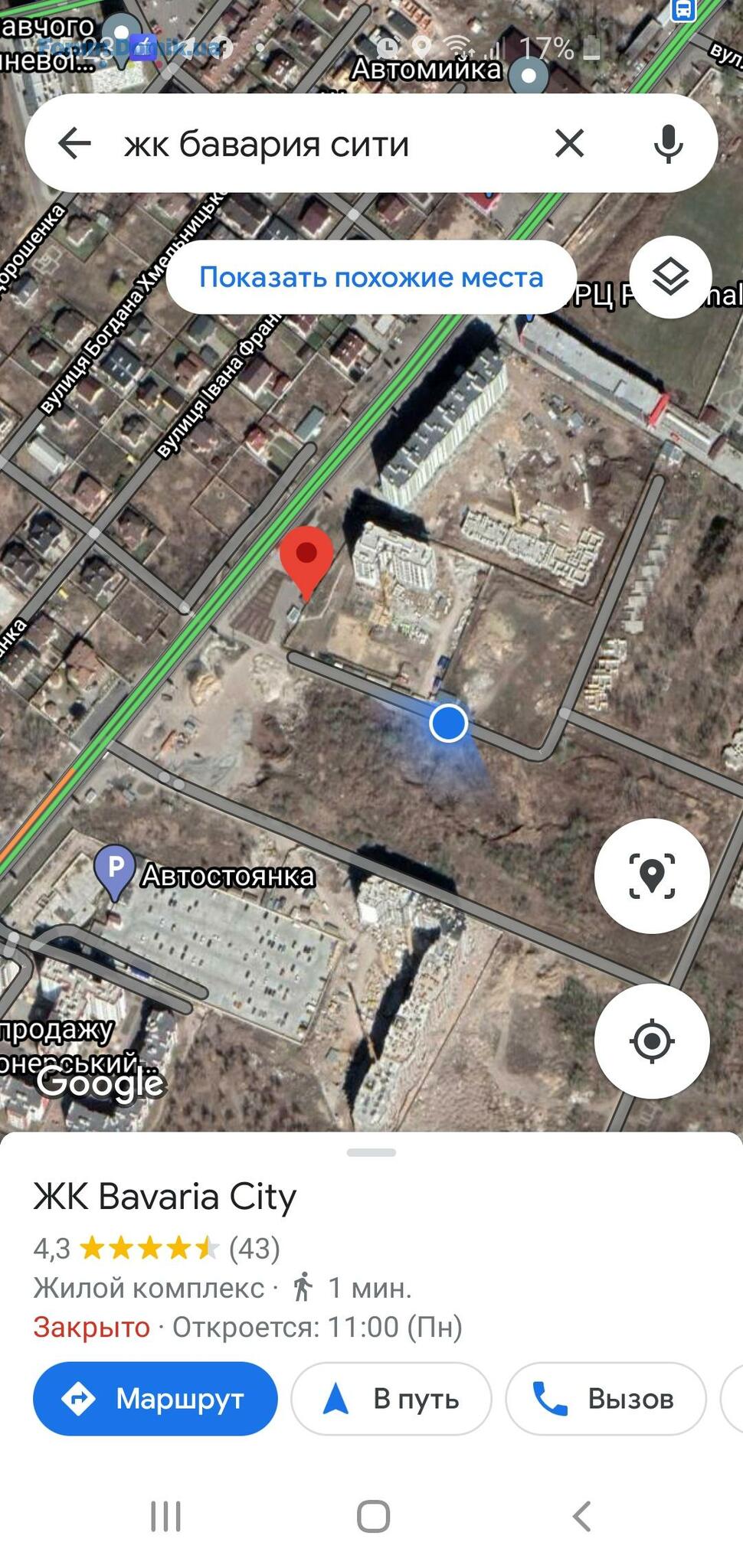Go back from the search results
743x1568 pixels.
tap(74, 143)
